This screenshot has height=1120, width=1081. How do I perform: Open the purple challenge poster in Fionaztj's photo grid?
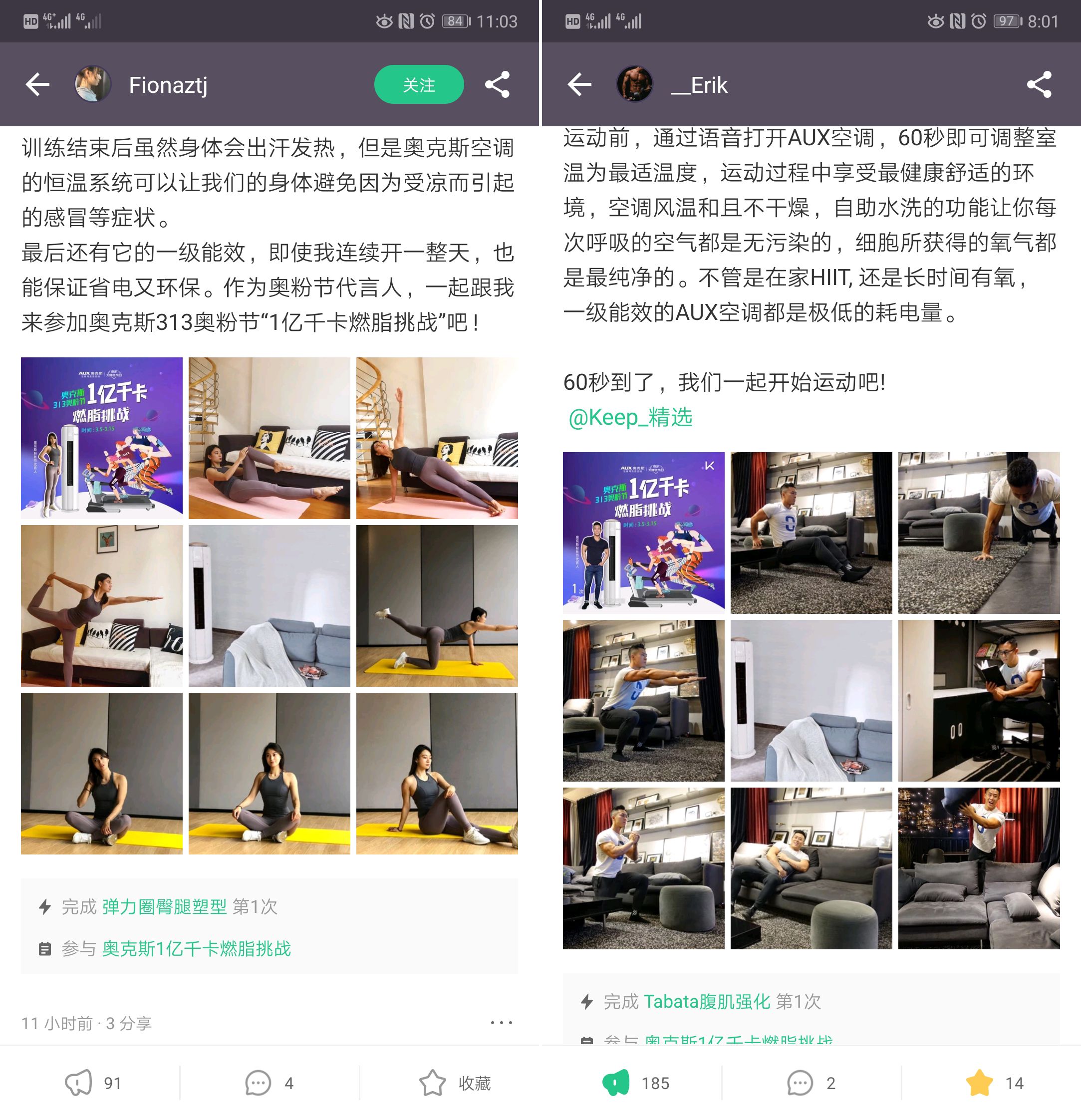(102, 438)
